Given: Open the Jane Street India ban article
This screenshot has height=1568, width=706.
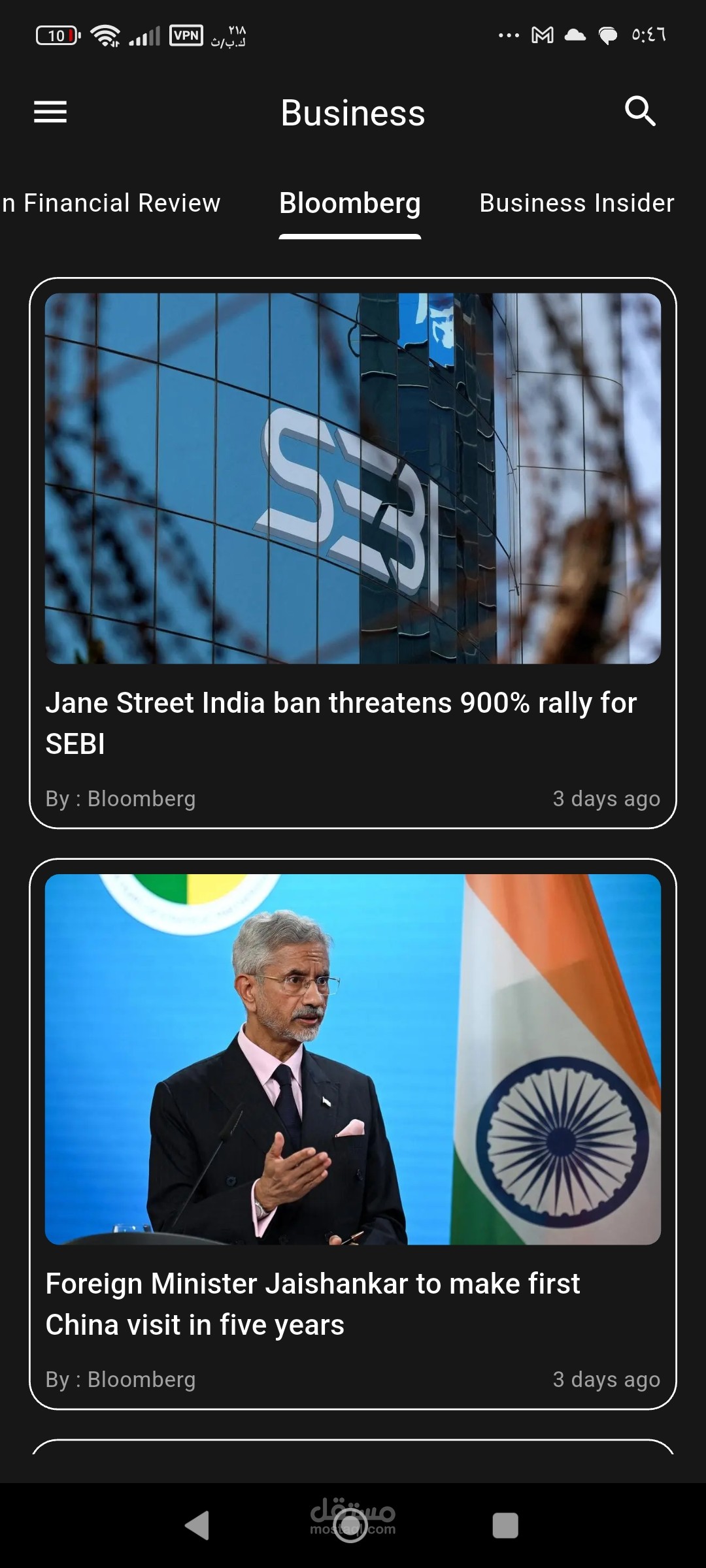Looking at the screenshot, I should tap(353, 553).
